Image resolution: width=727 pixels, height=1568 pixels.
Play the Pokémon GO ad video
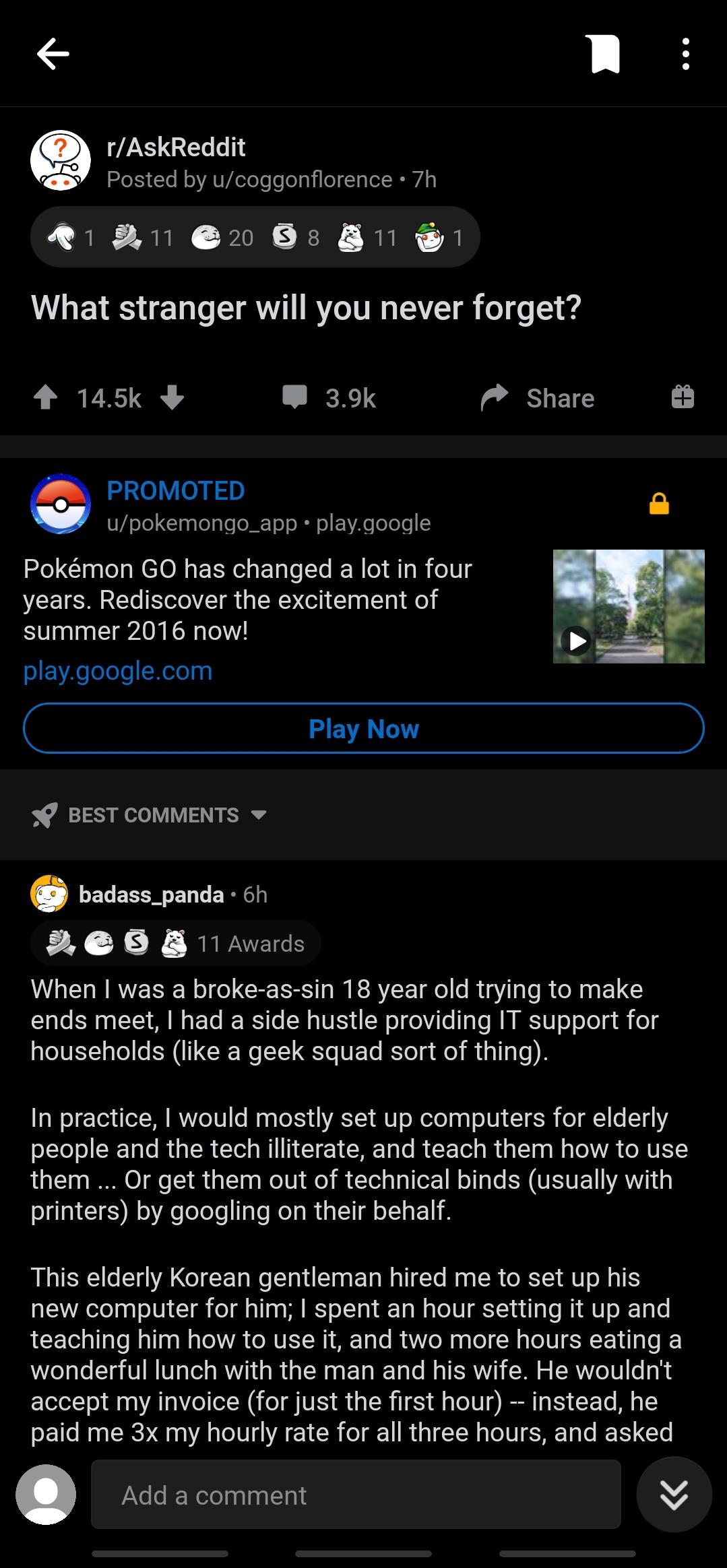(576, 642)
